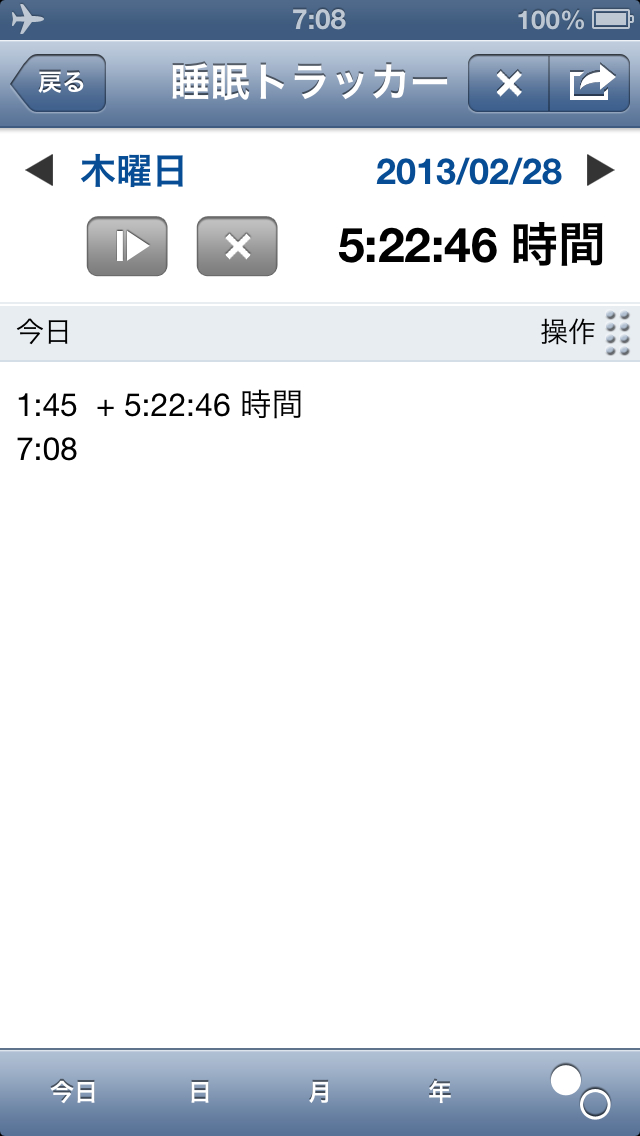Tap the X button in the top bar
The height and width of the screenshot is (1136, 640).
pos(509,83)
